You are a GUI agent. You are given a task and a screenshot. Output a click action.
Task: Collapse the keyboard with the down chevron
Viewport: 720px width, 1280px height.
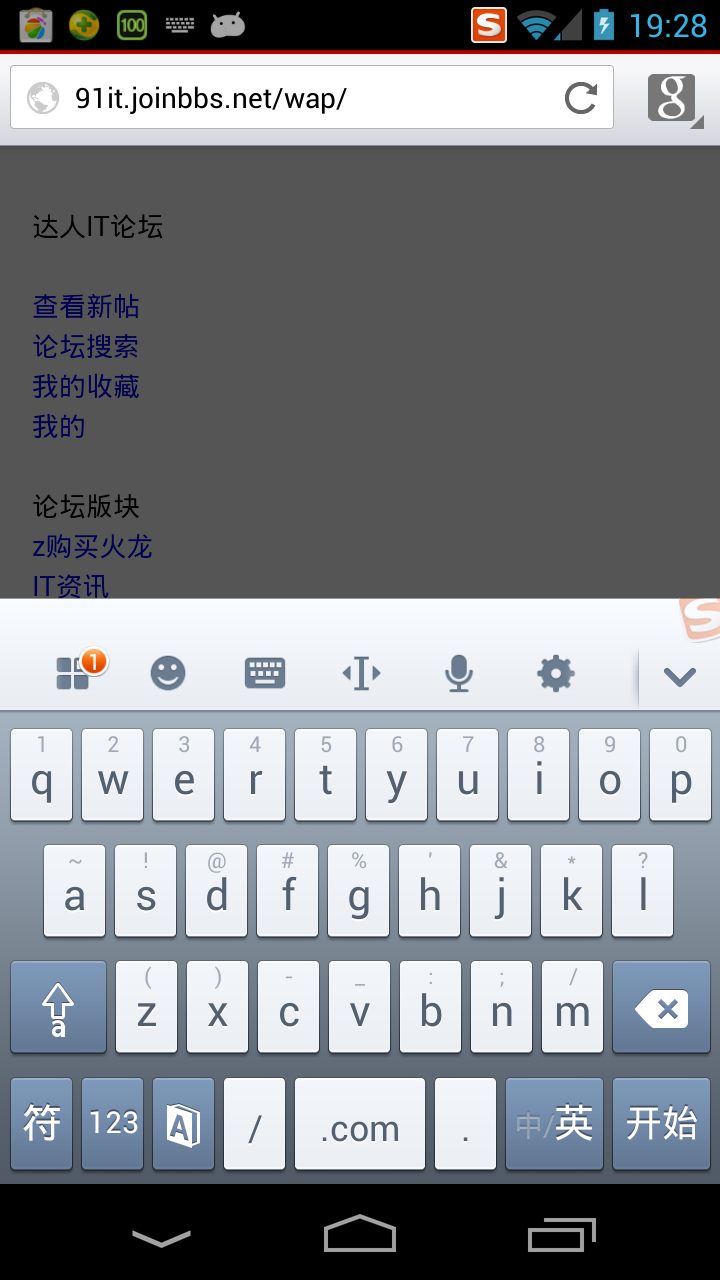coord(679,677)
